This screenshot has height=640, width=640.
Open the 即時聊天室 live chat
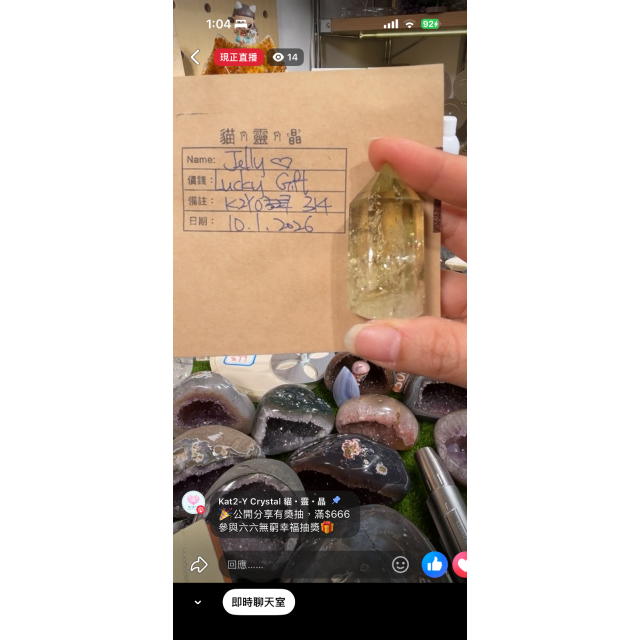258,602
